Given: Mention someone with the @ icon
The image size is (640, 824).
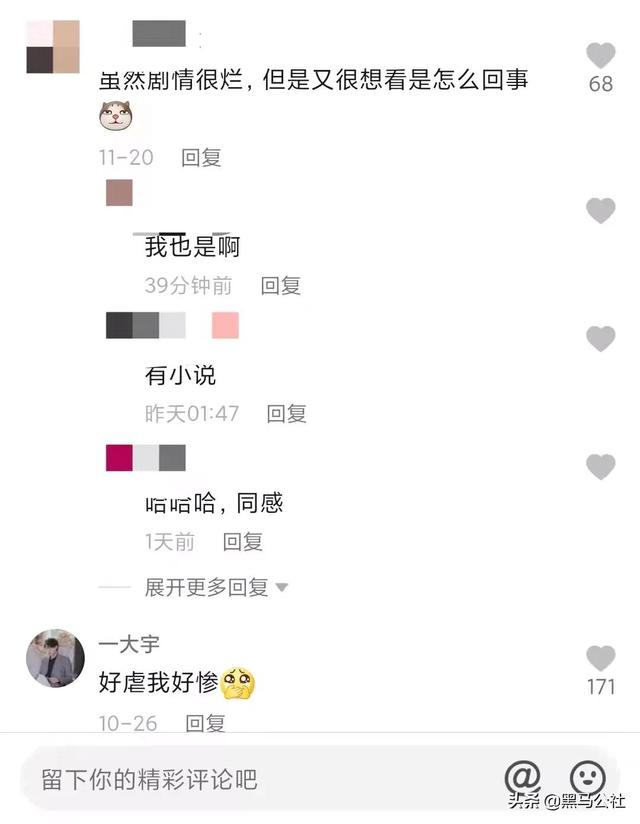Looking at the screenshot, I should 522,776.
